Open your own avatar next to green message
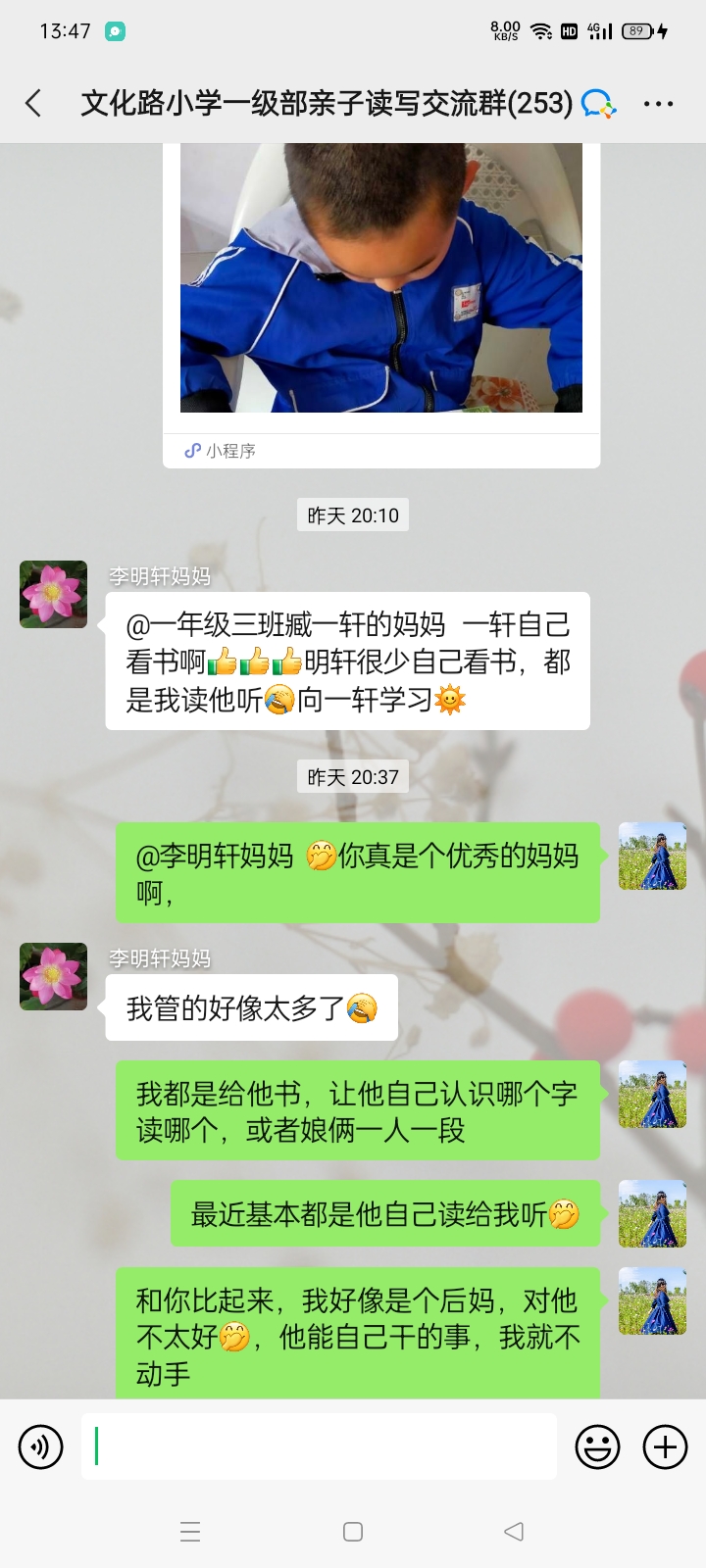This screenshot has height=1568, width=706. (651, 855)
